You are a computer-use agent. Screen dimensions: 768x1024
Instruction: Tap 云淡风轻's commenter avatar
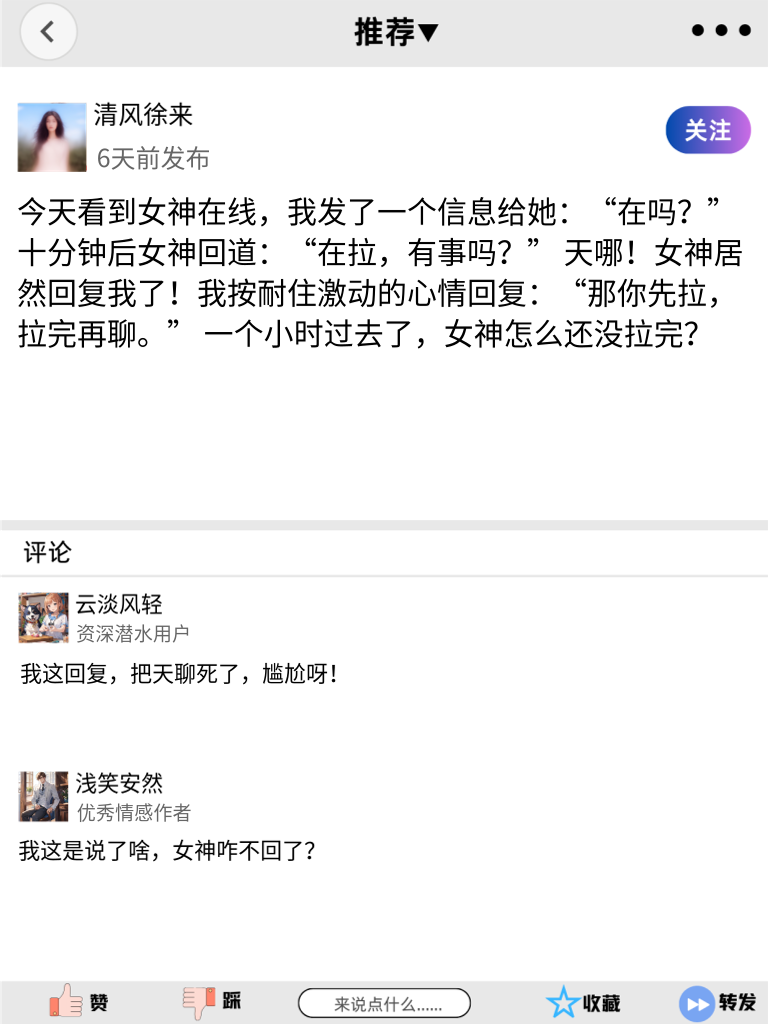[42, 618]
